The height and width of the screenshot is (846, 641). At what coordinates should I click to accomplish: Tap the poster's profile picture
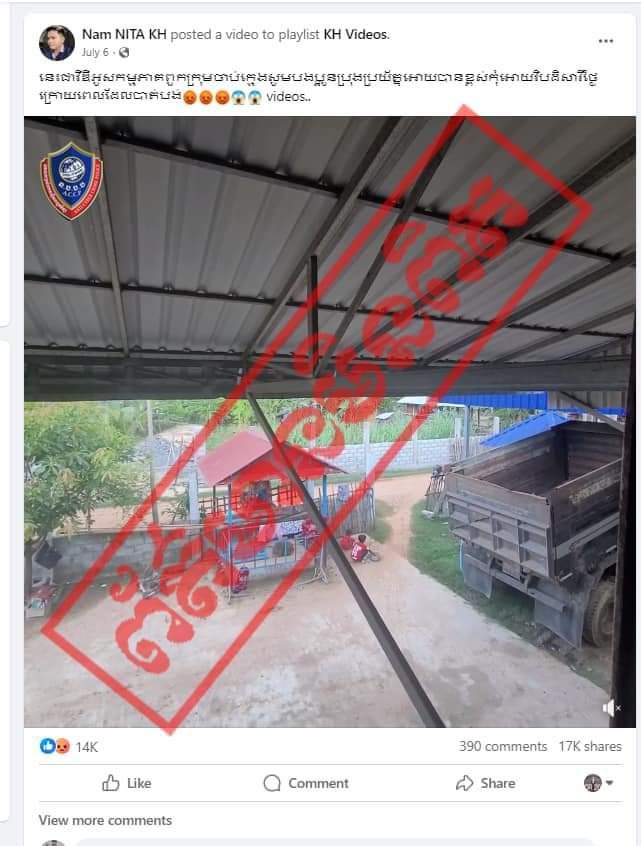(x=56, y=42)
